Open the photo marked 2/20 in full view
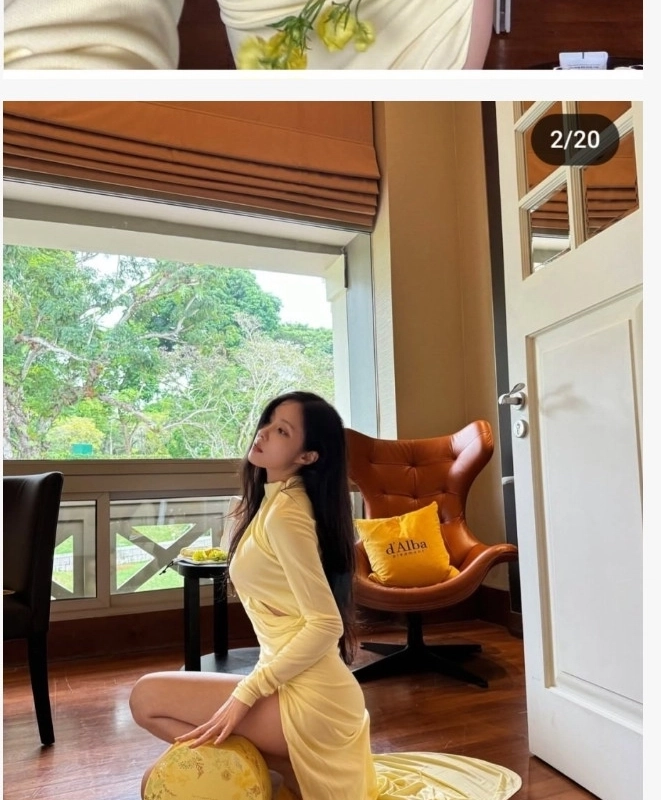The height and width of the screenshot is (800, 661). [322, 450]
